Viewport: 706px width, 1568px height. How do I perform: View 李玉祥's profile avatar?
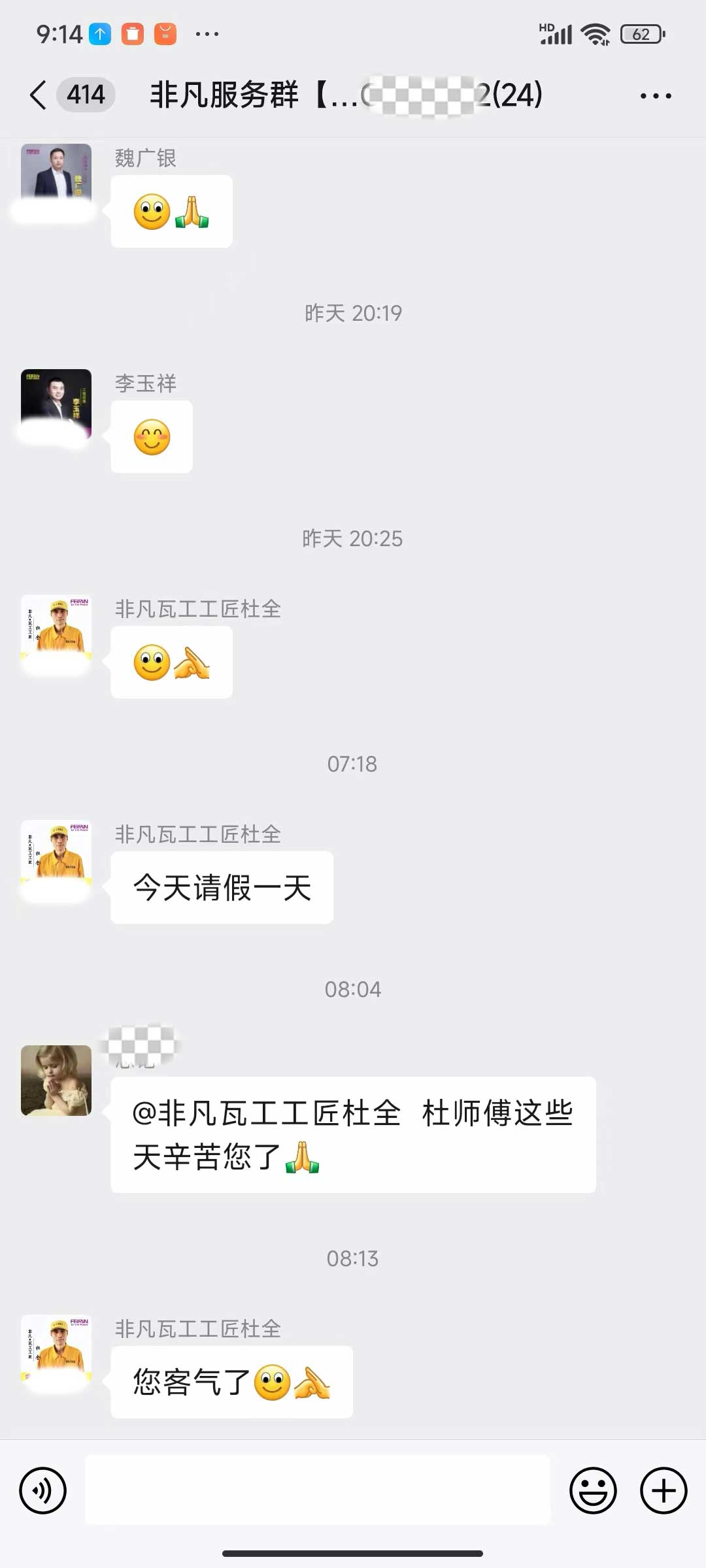coord(56,403)
